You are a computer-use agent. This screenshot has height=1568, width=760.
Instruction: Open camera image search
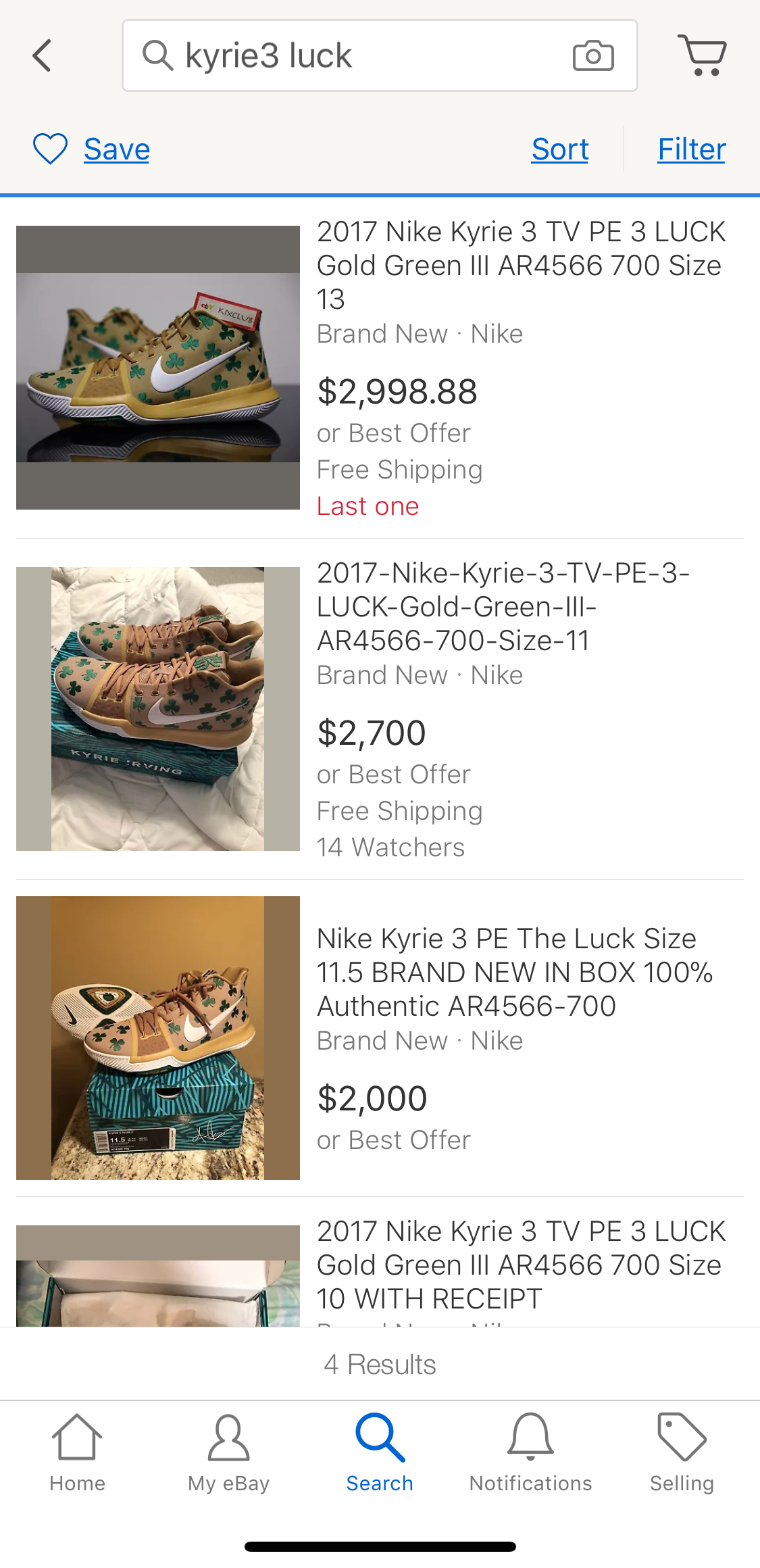592,55
